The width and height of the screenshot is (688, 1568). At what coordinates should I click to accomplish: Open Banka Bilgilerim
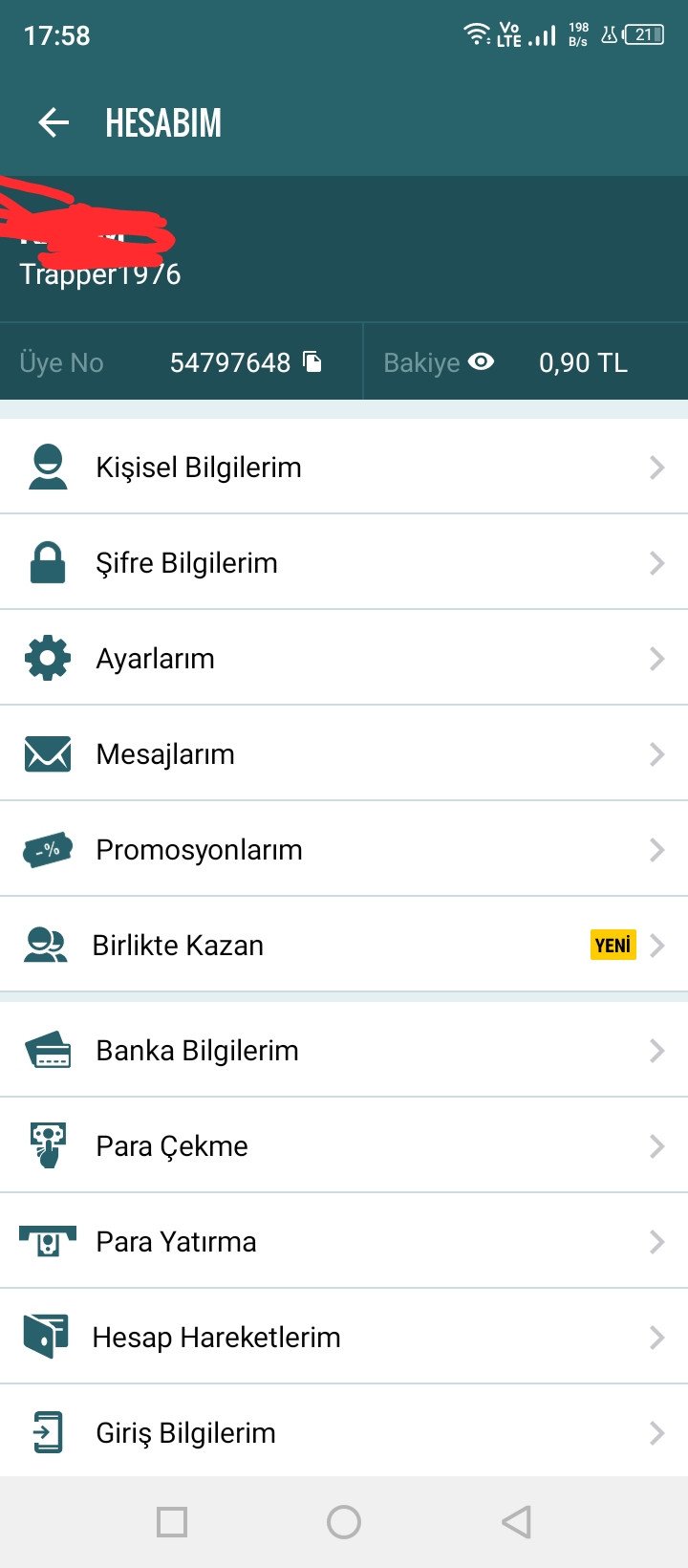click(x=344, y=1050)
